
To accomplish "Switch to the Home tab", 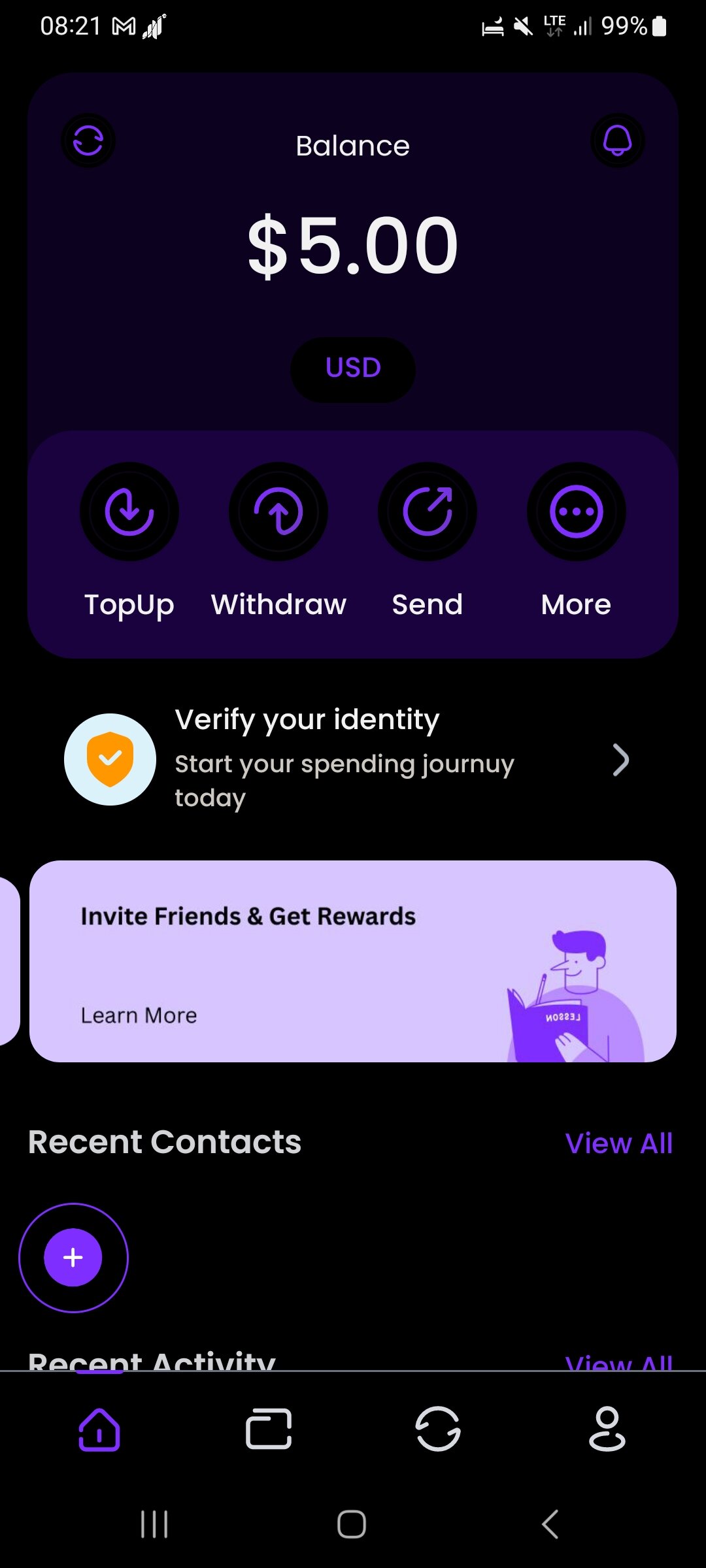I will click(x=99, y=1429).
